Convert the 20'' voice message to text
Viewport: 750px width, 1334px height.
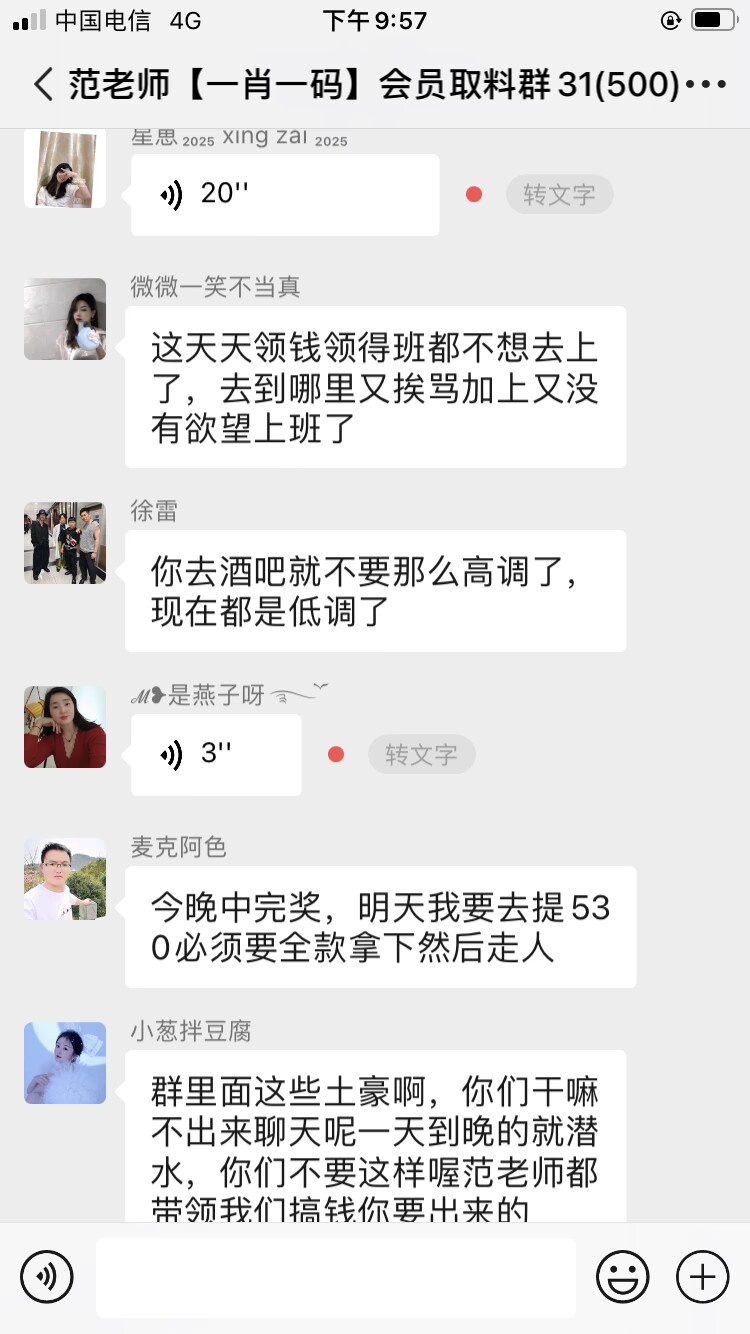[559, 194]
